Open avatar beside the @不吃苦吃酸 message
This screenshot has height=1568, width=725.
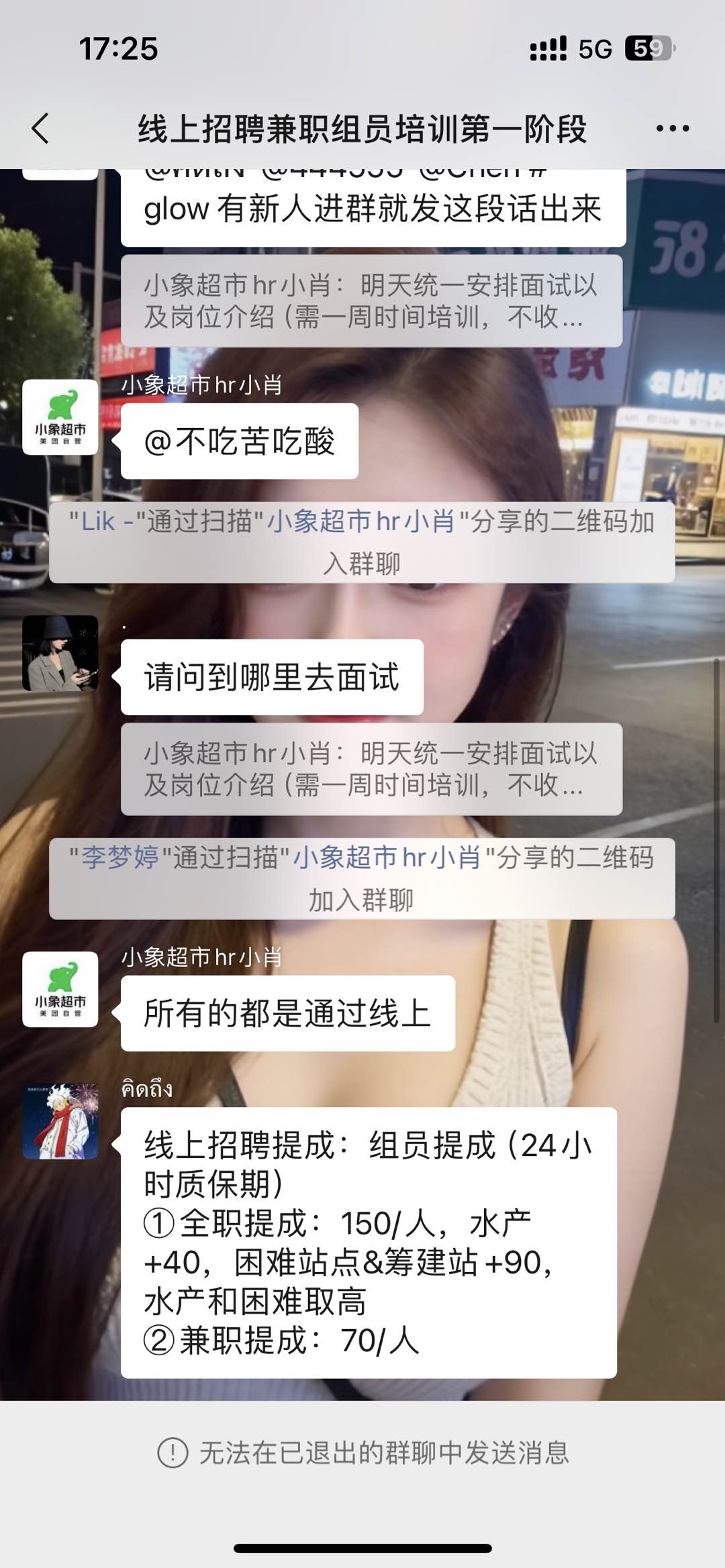point(60,417)
